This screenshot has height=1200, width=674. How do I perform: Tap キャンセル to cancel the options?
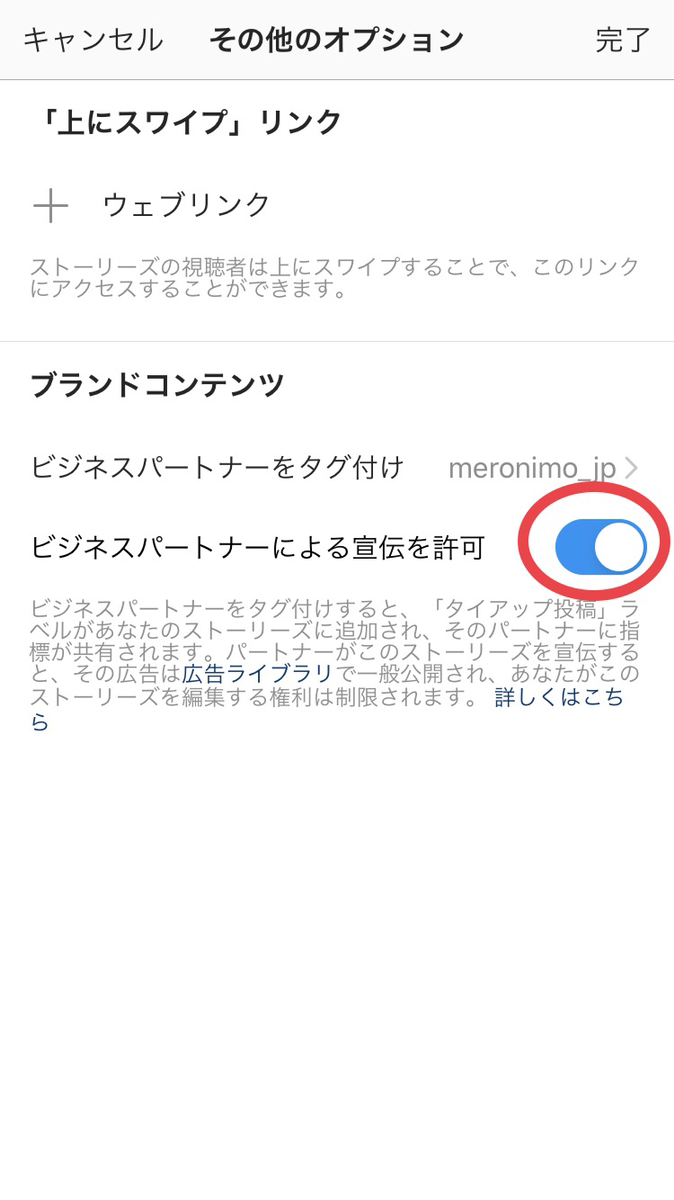(92, 40)
